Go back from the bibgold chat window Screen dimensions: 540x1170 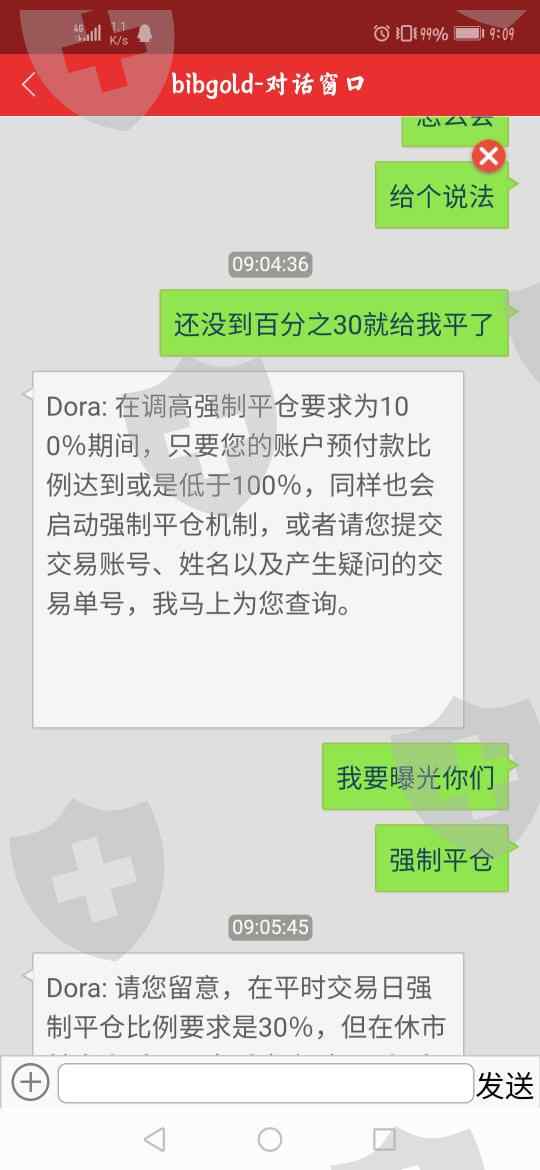tap(28, 84)
